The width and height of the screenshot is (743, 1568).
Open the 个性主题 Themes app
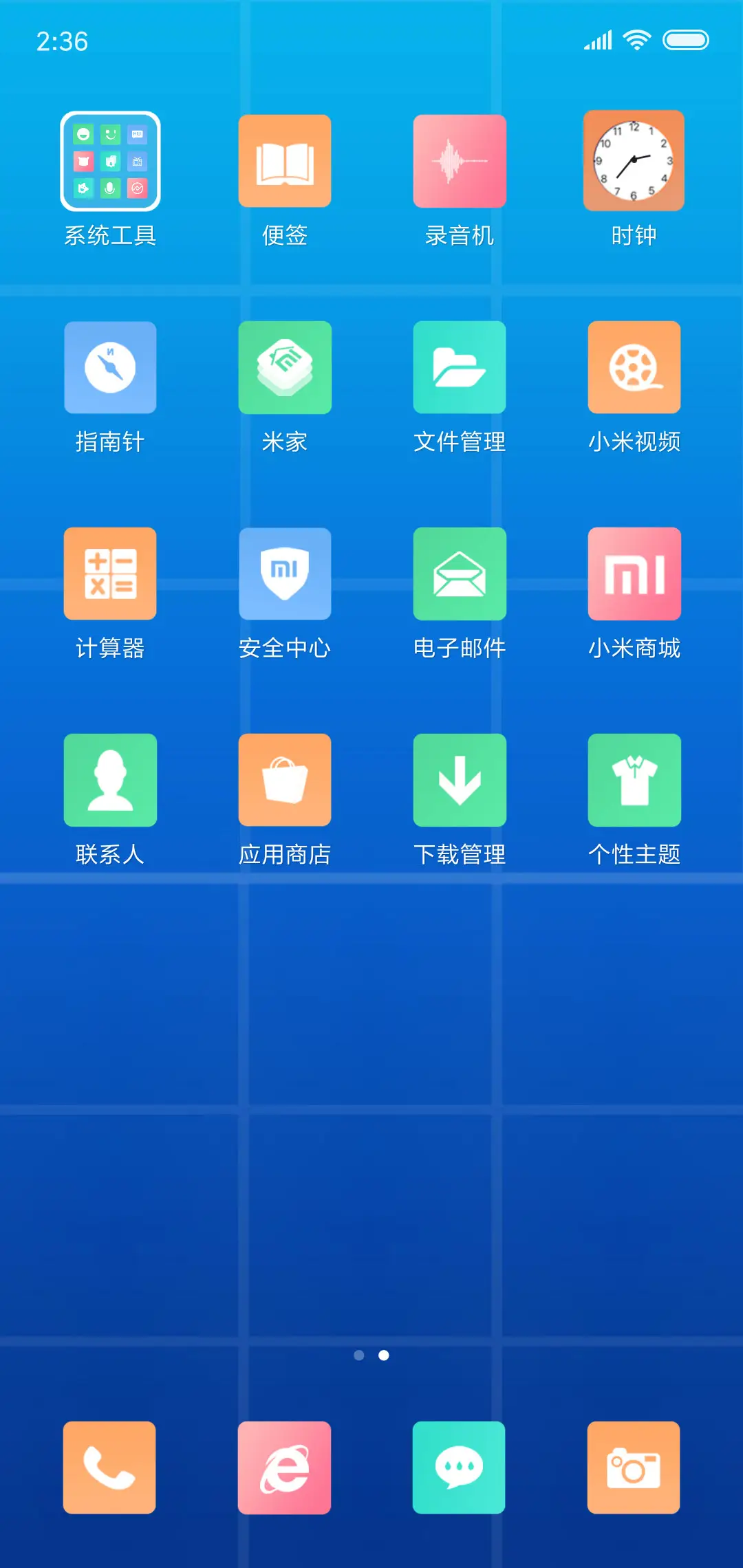point(634,779)
